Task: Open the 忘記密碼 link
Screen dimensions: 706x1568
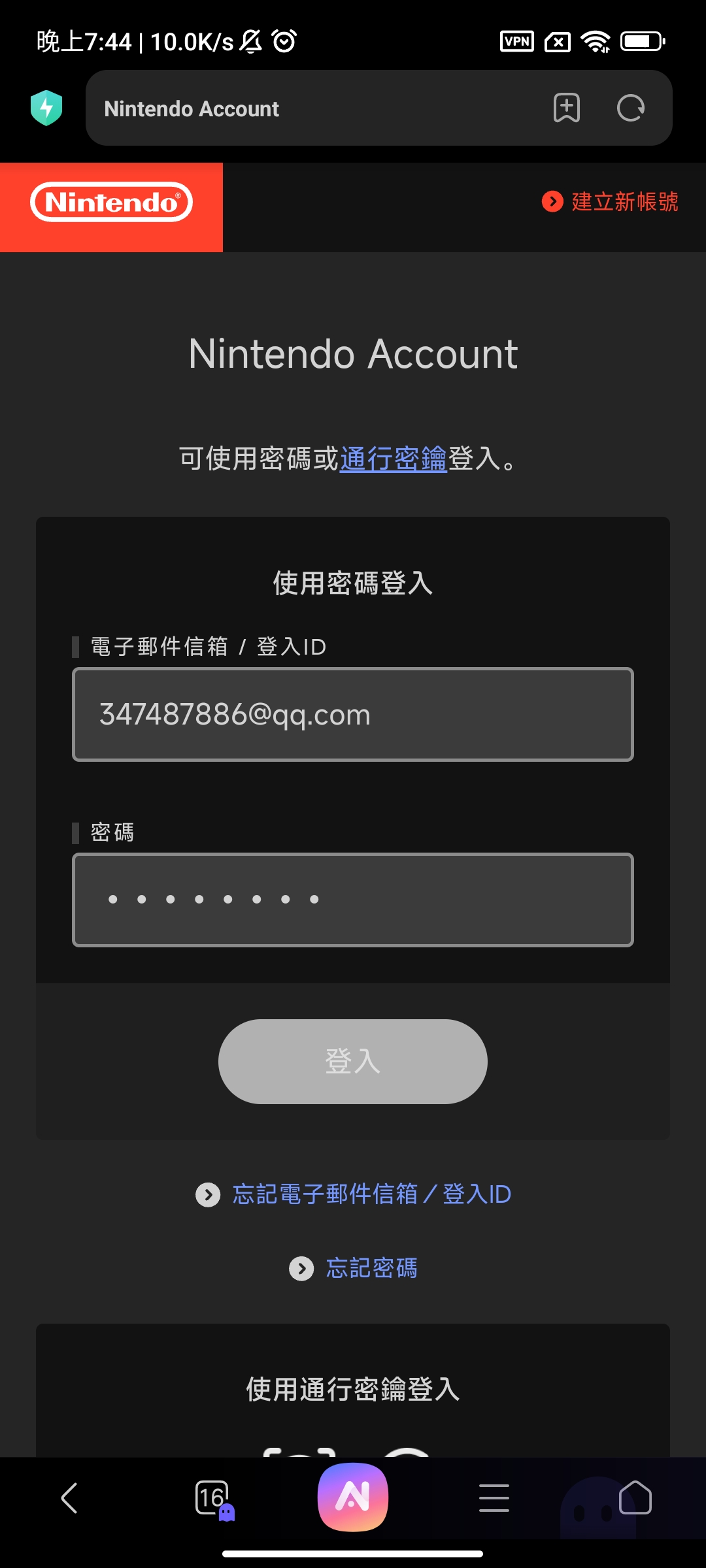Action: pos(371,1268)
